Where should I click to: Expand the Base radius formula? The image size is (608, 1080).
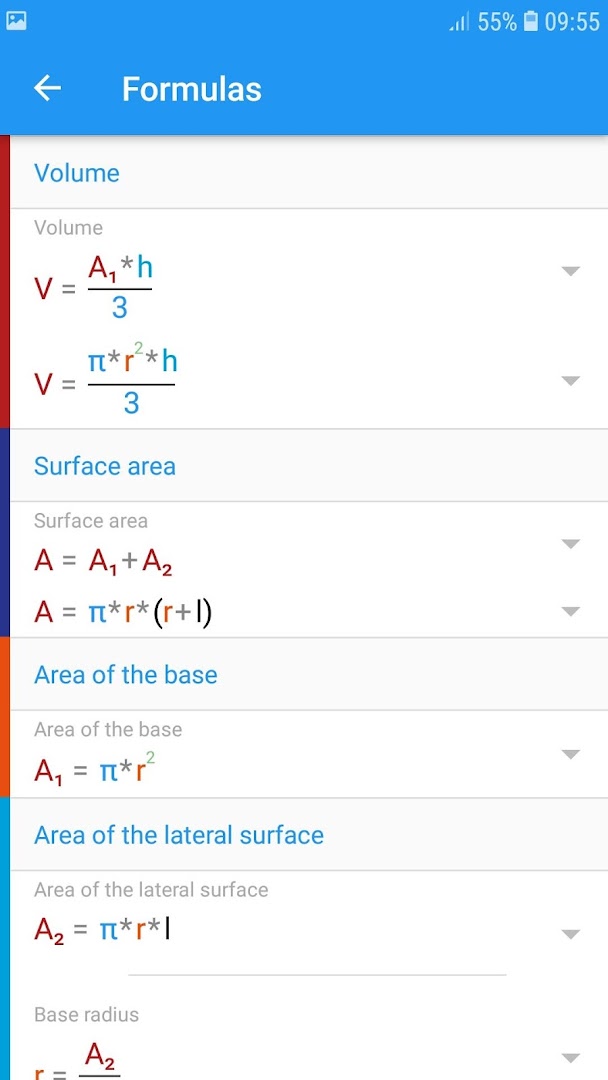click(x=571, y=1057)
